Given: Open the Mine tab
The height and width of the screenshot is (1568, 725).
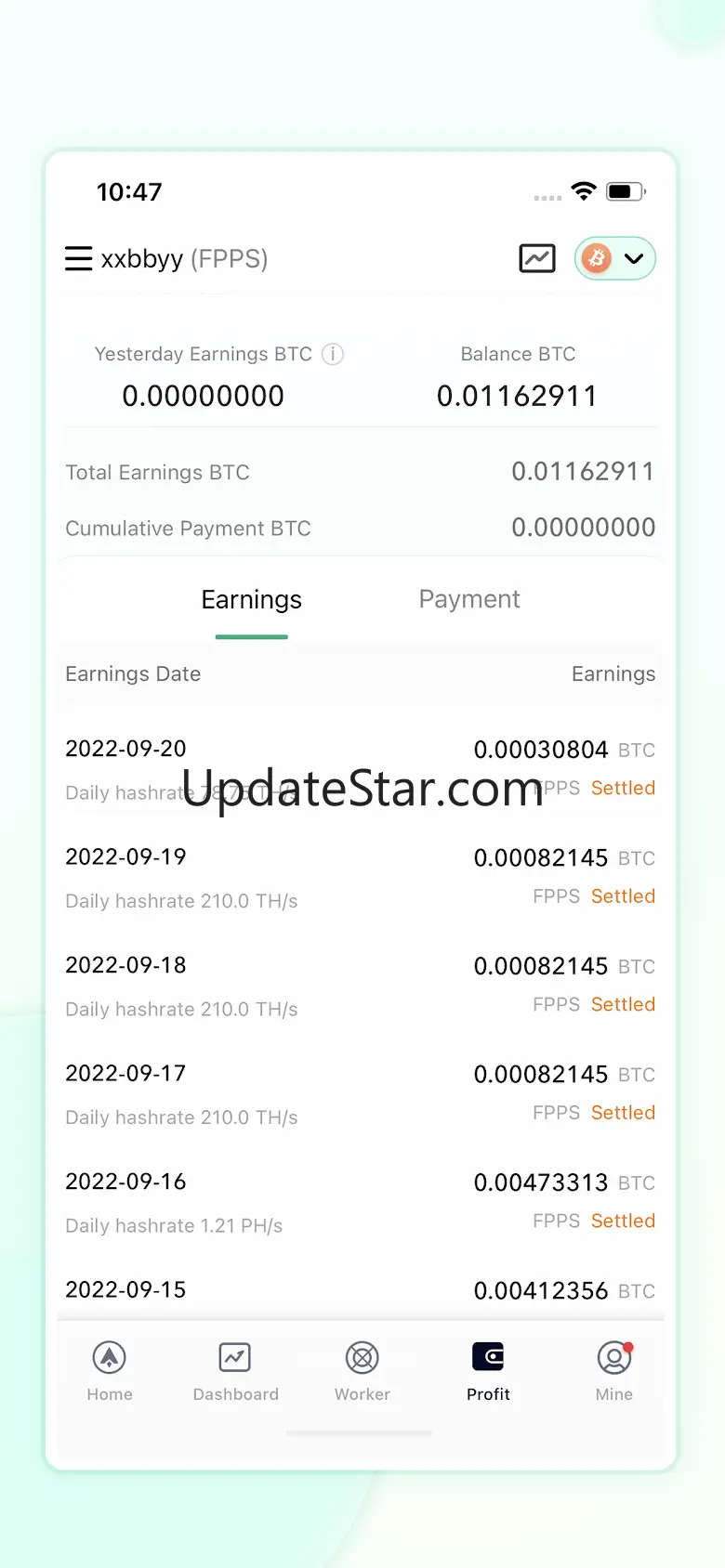Looking at the screenshot, I should (x=614, y=1370).
